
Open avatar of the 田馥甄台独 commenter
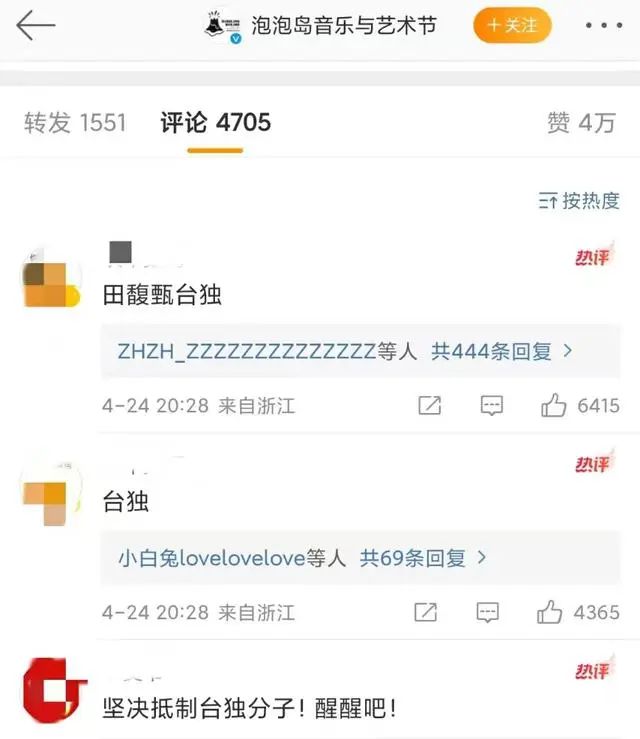(x=52, y=282)
